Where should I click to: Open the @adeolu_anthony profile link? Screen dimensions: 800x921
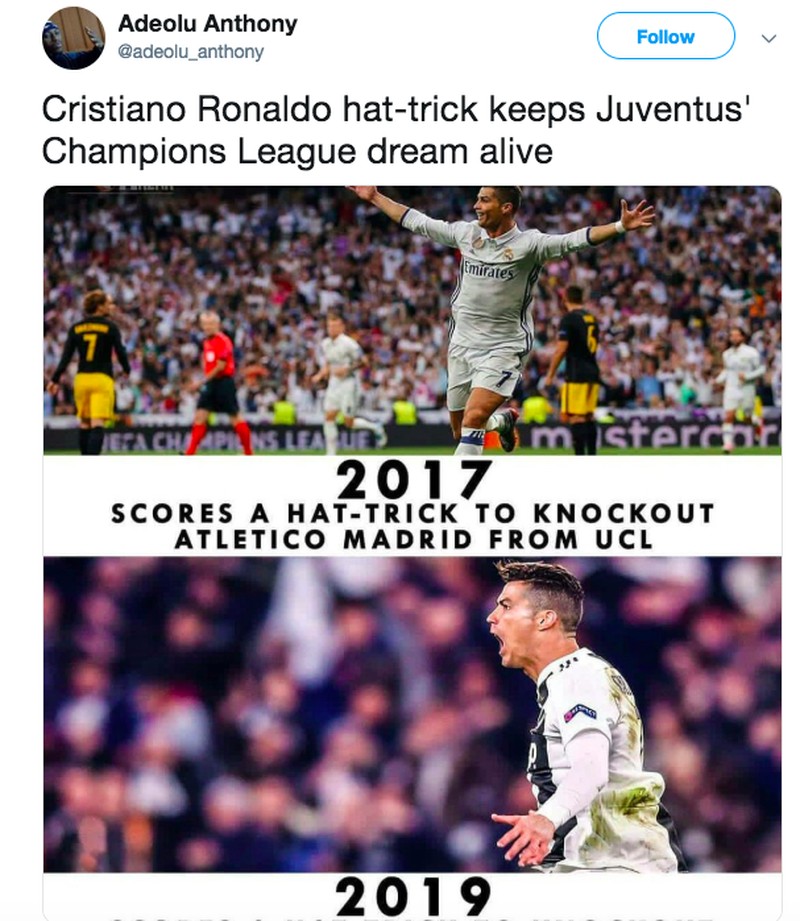pos(191,51)
